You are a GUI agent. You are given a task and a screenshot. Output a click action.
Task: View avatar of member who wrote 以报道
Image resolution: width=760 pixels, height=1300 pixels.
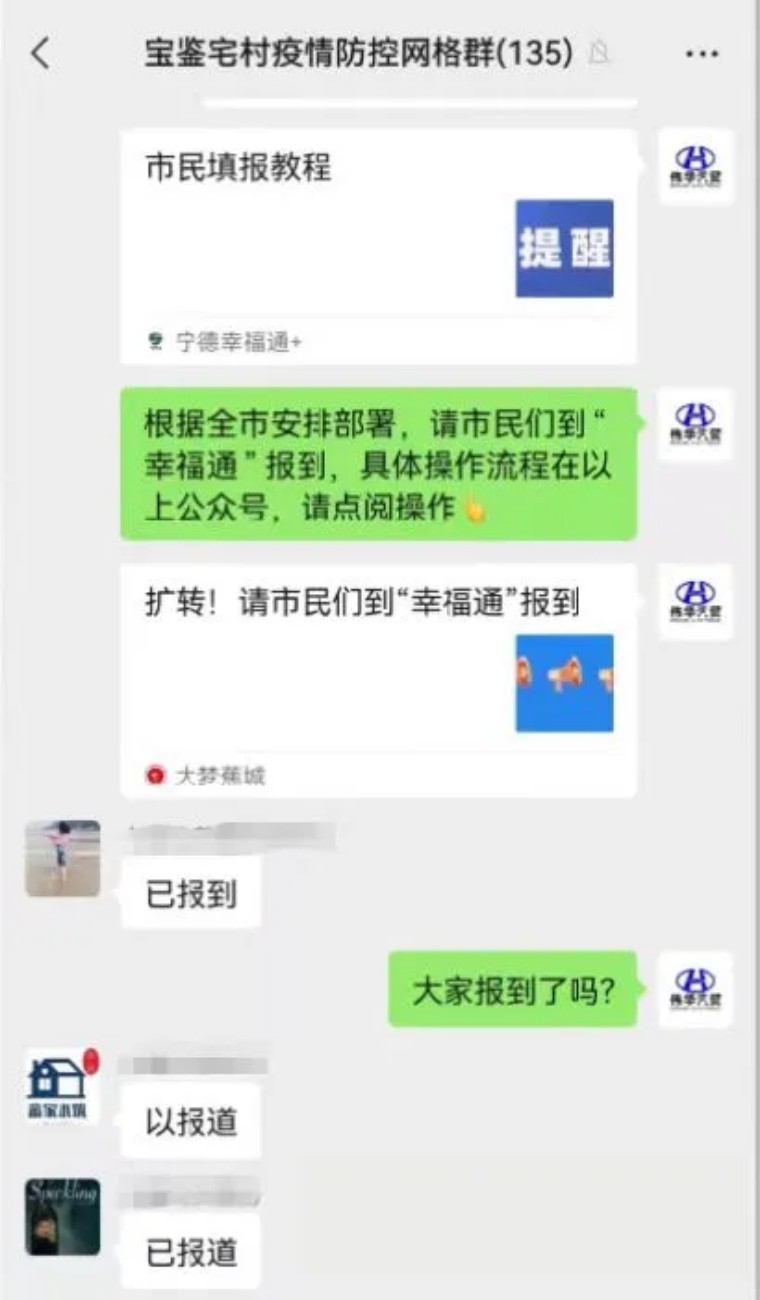62,1086
